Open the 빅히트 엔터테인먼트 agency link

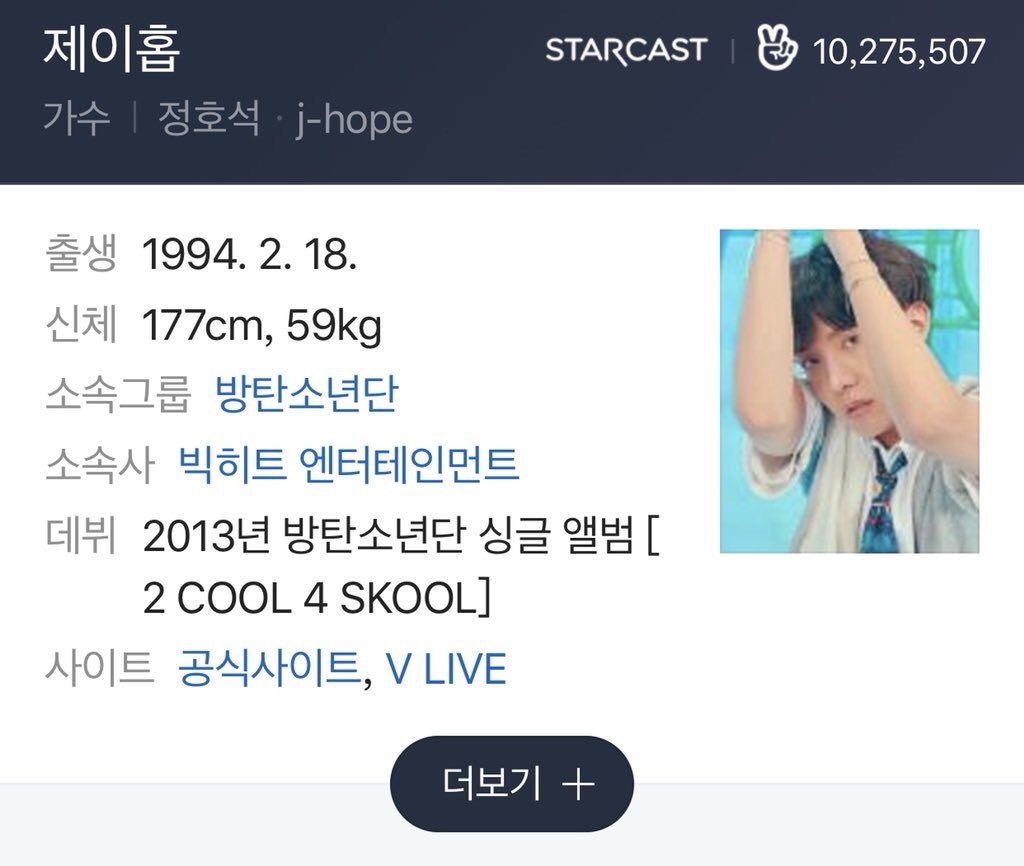(x=348, y=463)
